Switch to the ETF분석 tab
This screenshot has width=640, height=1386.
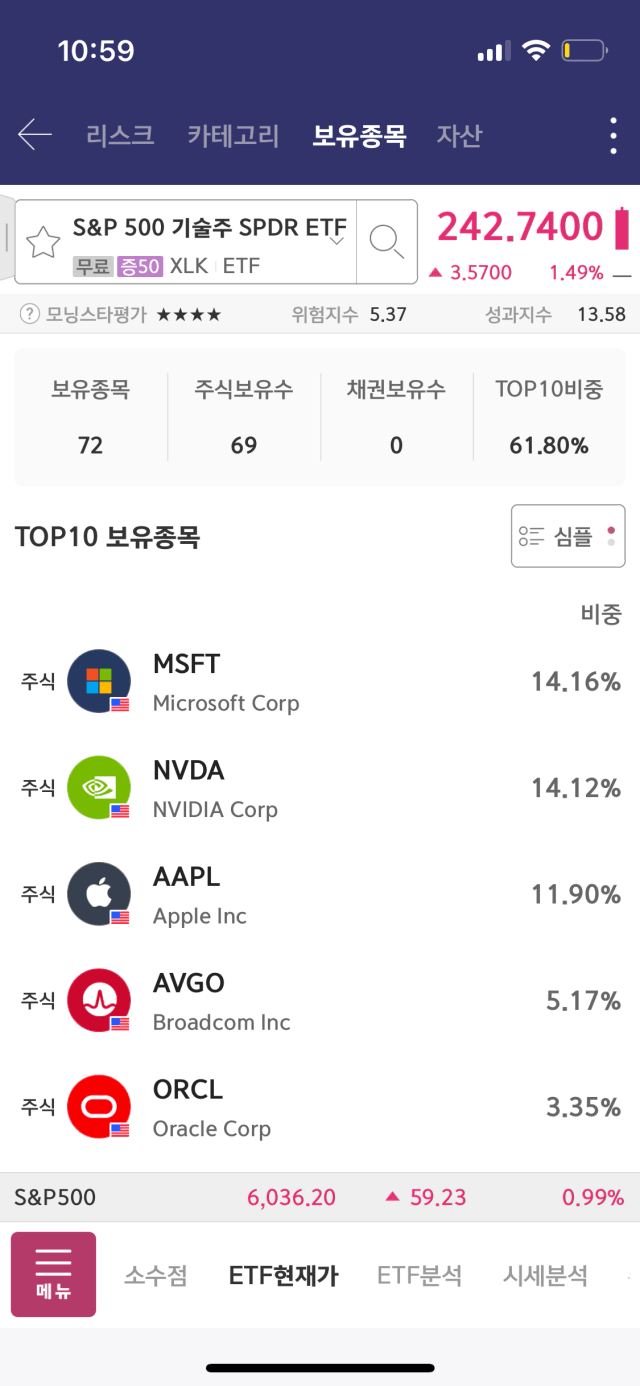tap(419, 1276)
